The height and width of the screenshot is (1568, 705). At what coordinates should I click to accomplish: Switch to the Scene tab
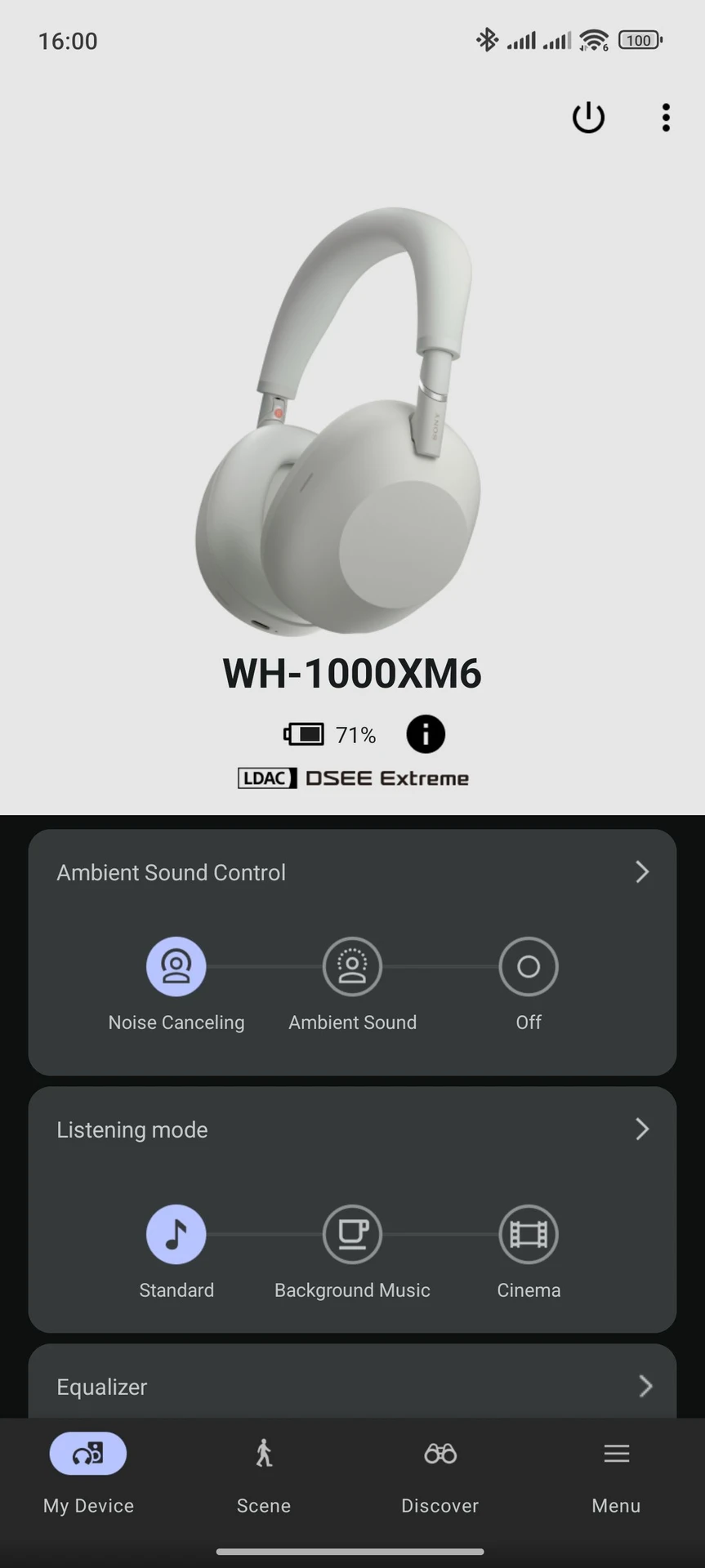pyautogui.click(x=264, y=1475)
